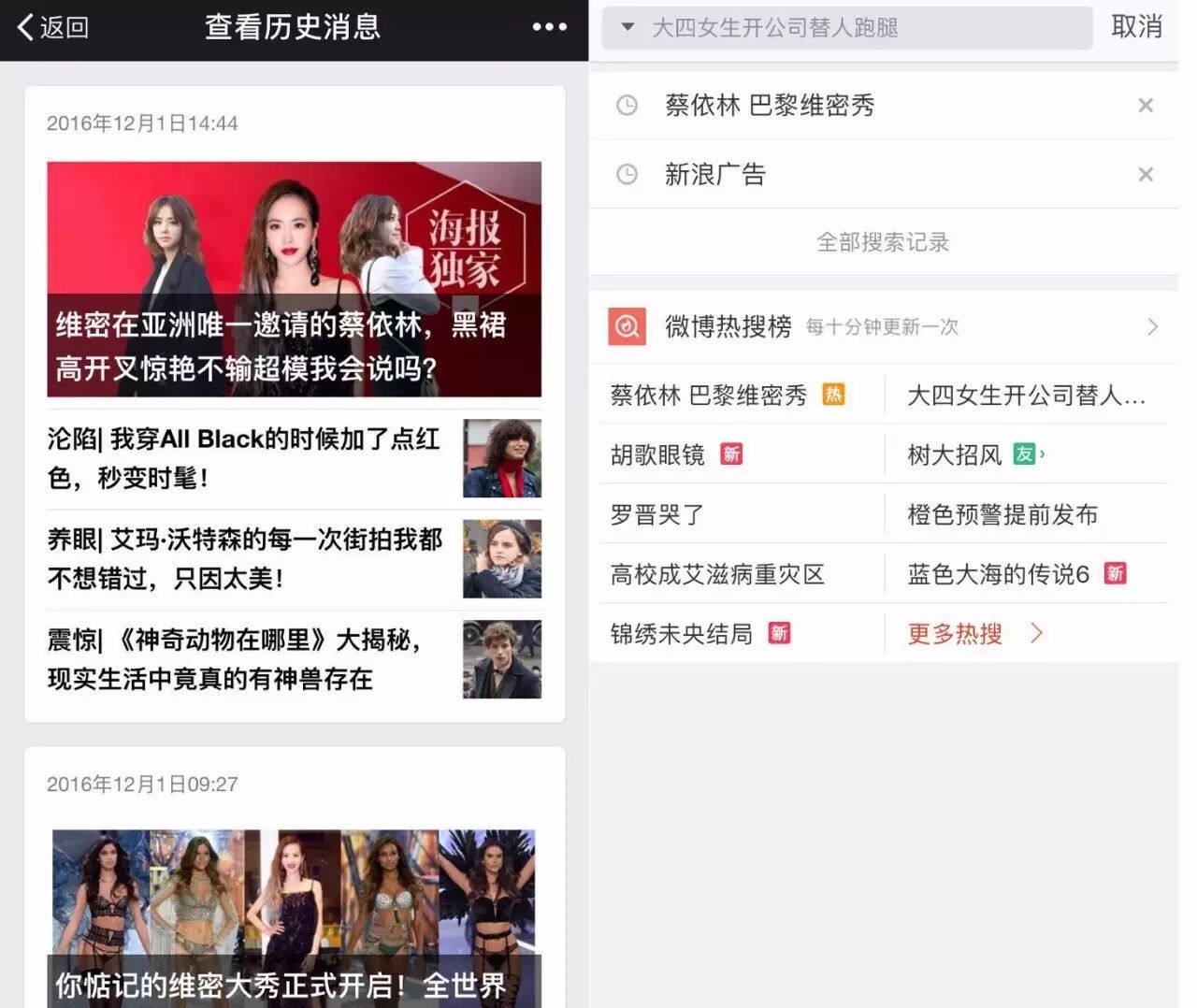This screenshot has height=1008, width=1197.
Task: Cancel the search with 取消
Action: (x=1136, y=27)
